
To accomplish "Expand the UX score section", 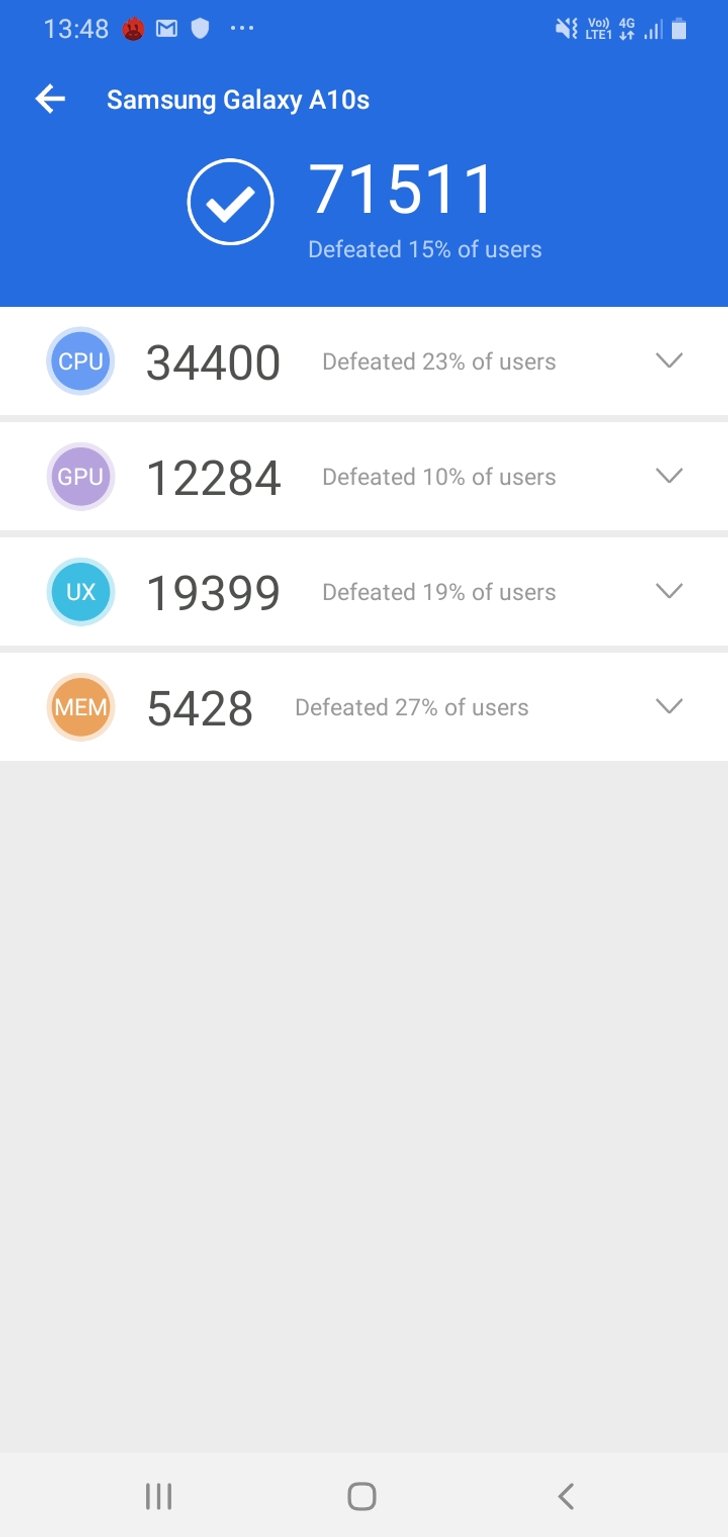I will [668, 591].
